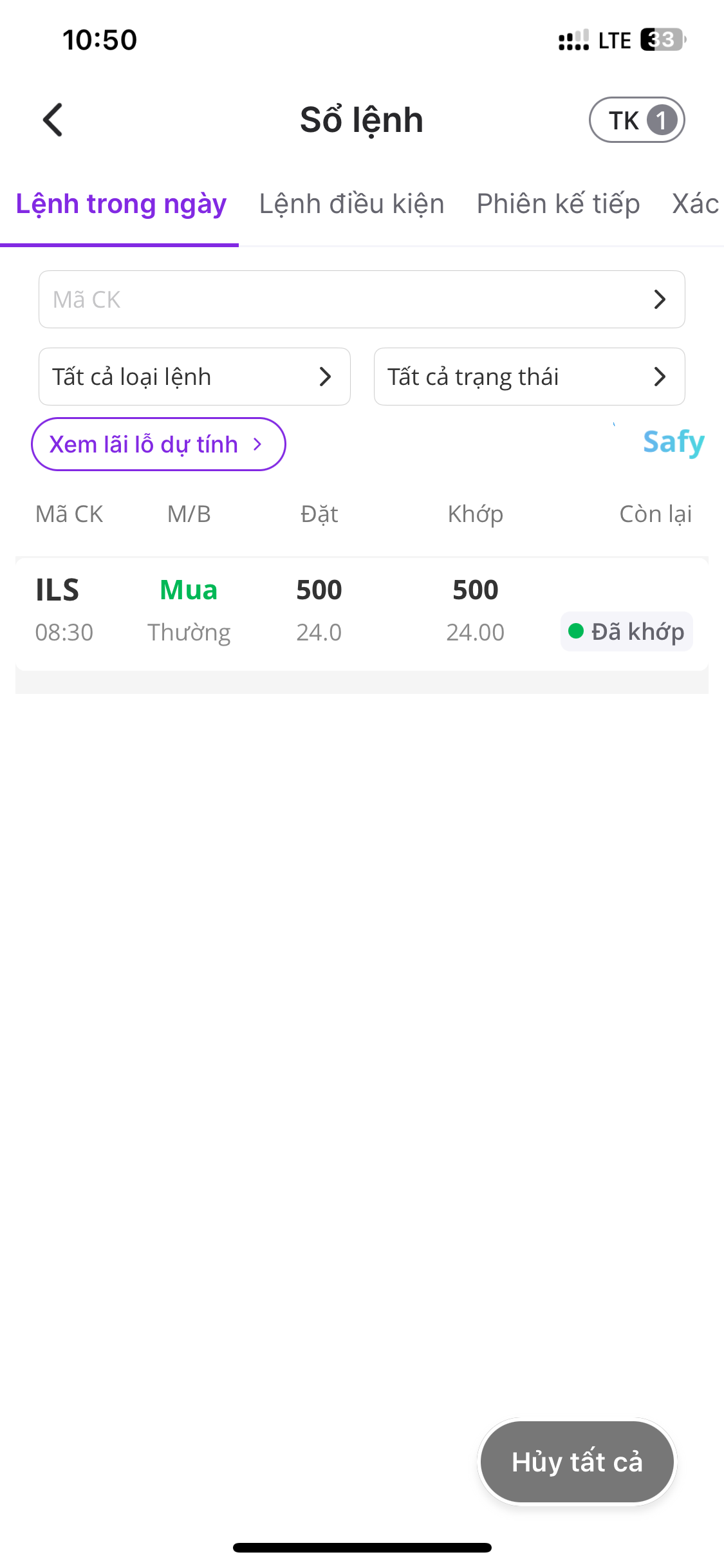Expand the Tất cả trạng thái dropdown

tap(529, 377)
